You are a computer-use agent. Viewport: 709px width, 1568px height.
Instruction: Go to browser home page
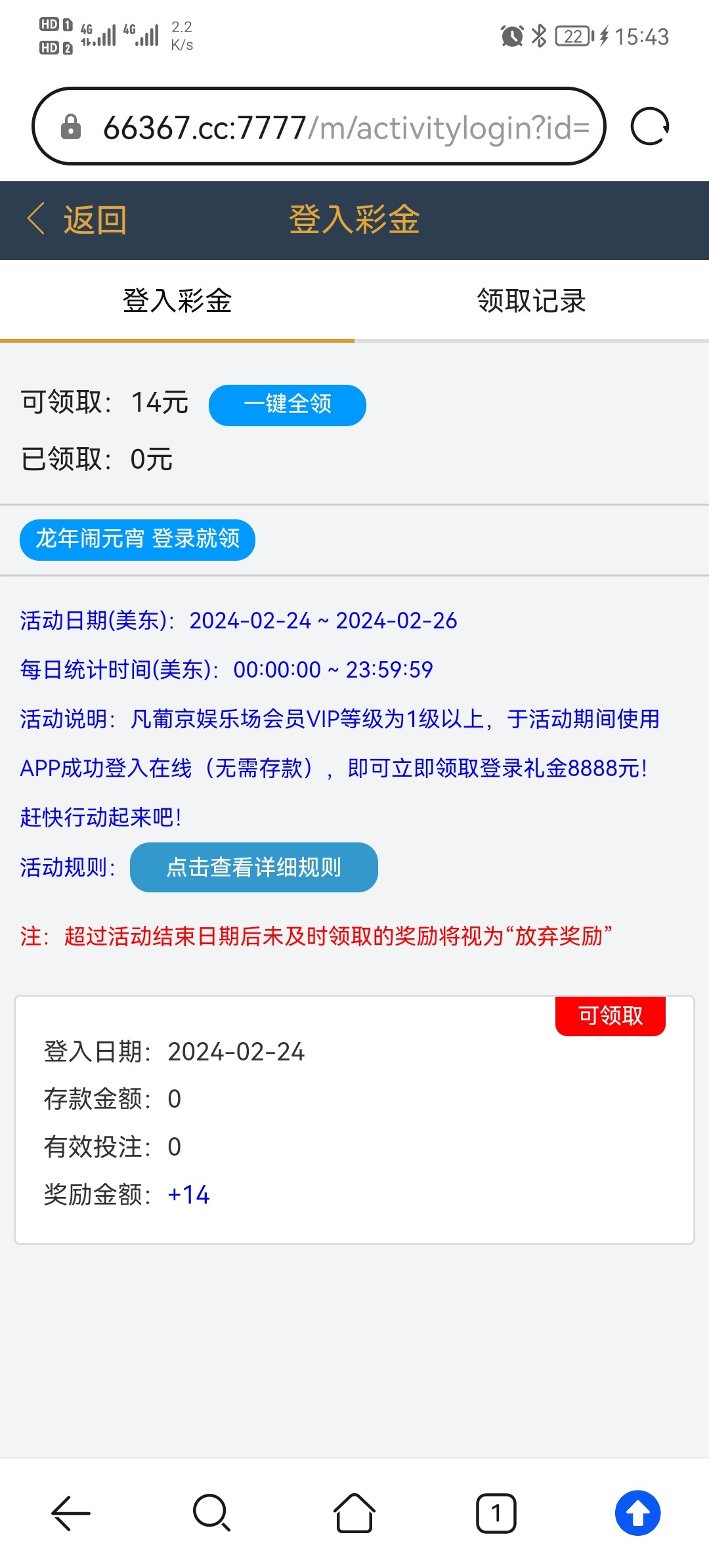coord(354,1513)
